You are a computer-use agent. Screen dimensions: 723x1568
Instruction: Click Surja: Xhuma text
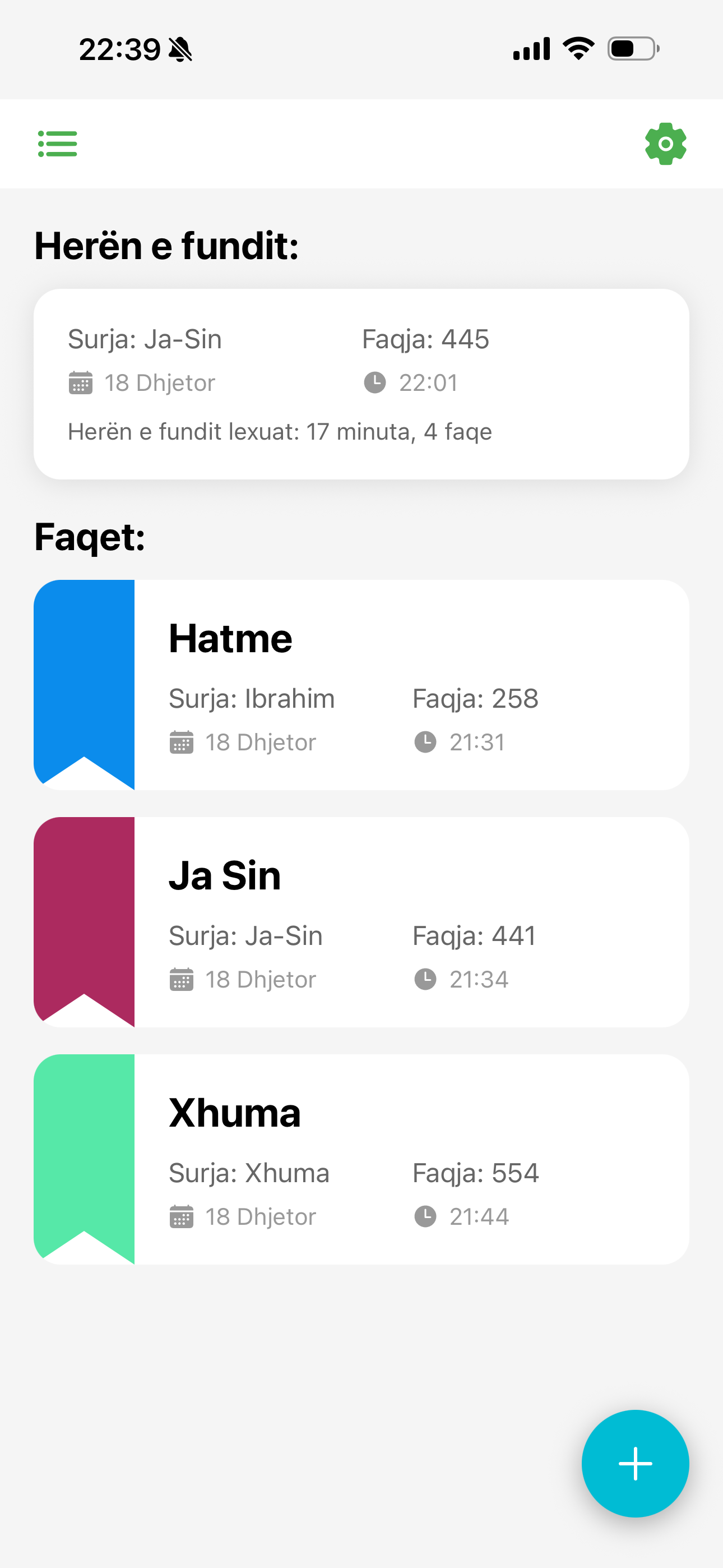click(x=248, y=1172)
